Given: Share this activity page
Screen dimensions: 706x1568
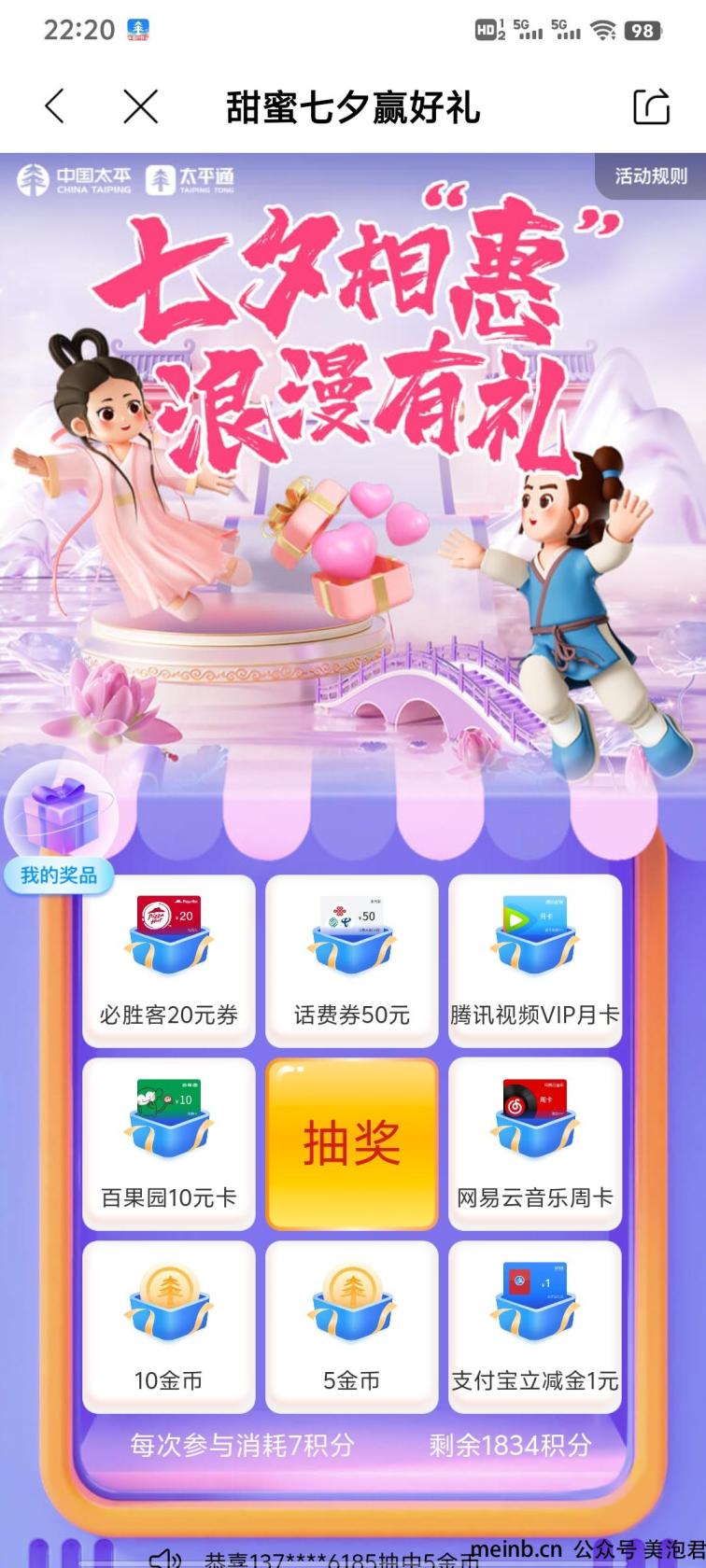Looking at the screenshot, I should 651,106.
